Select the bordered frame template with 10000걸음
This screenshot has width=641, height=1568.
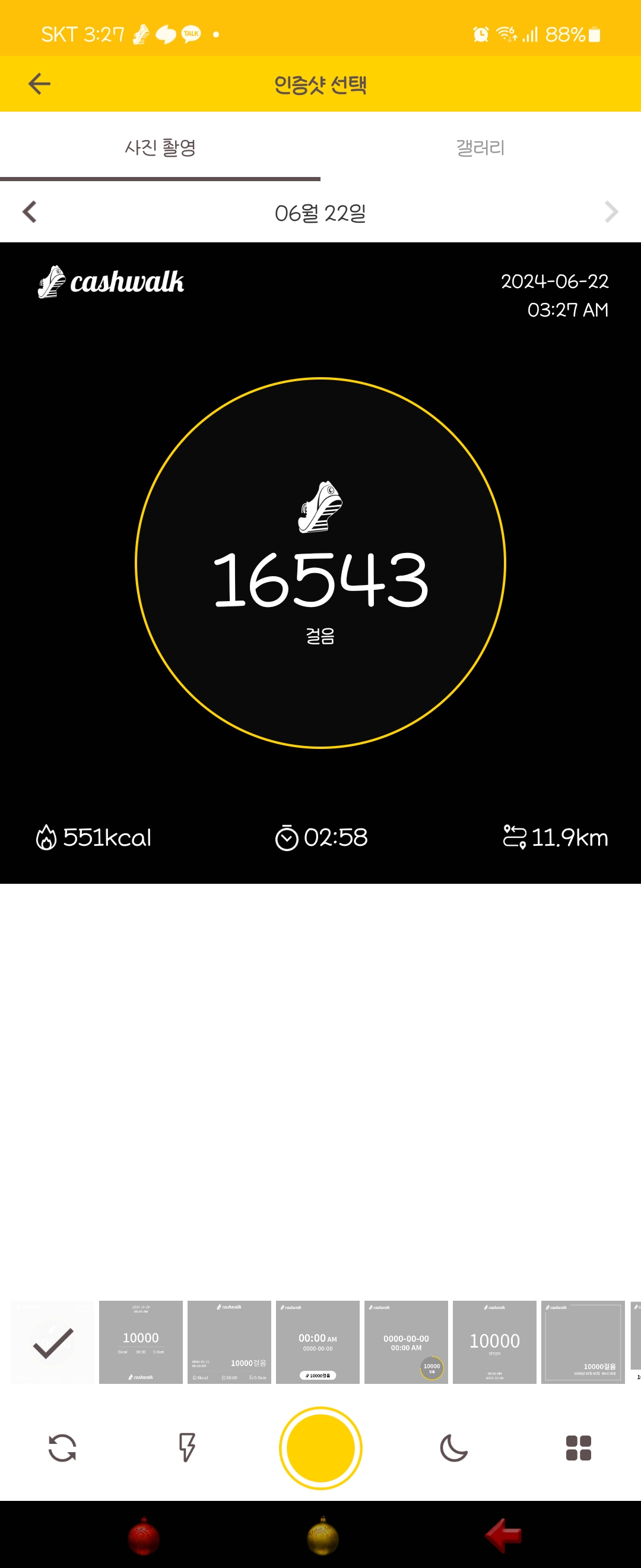(583, 1342)
